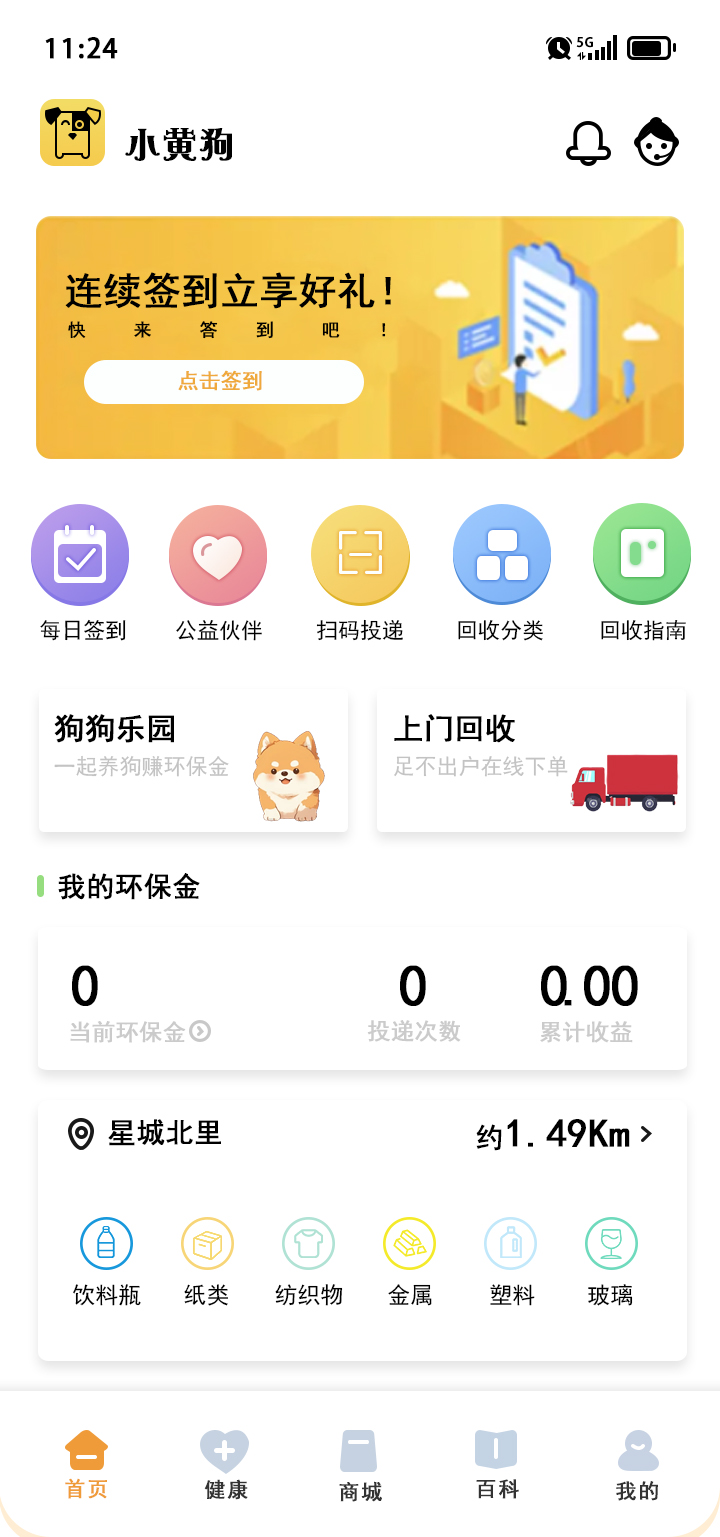Tap the 点击签到 button on the banner

pyautogui.click(x=224, y=381)
